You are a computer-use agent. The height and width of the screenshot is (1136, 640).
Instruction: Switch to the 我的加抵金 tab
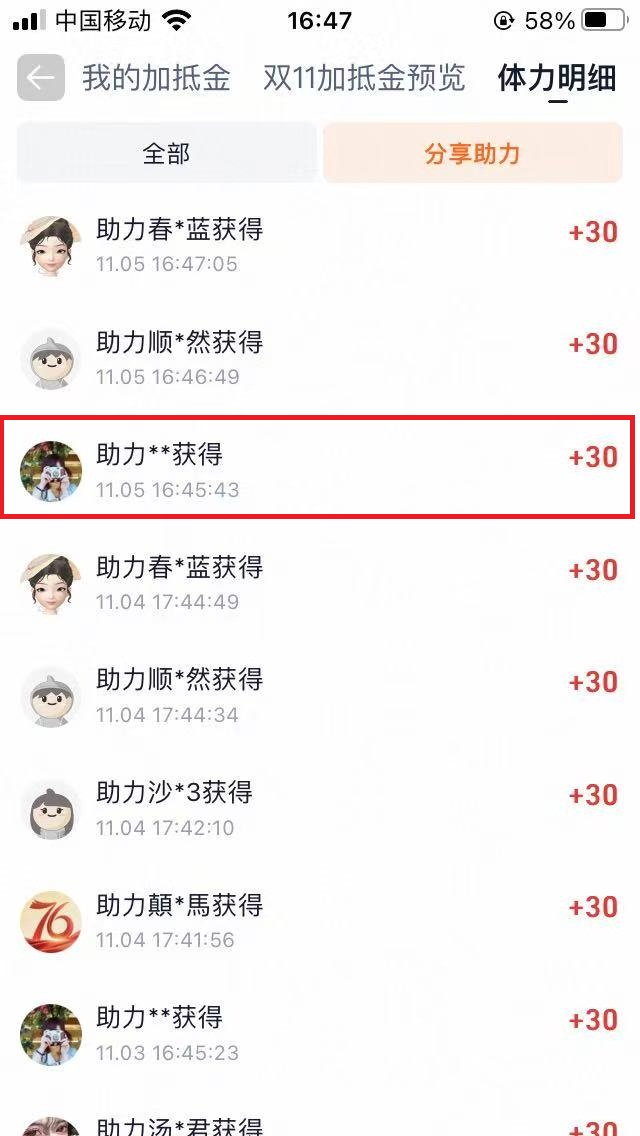156,78
